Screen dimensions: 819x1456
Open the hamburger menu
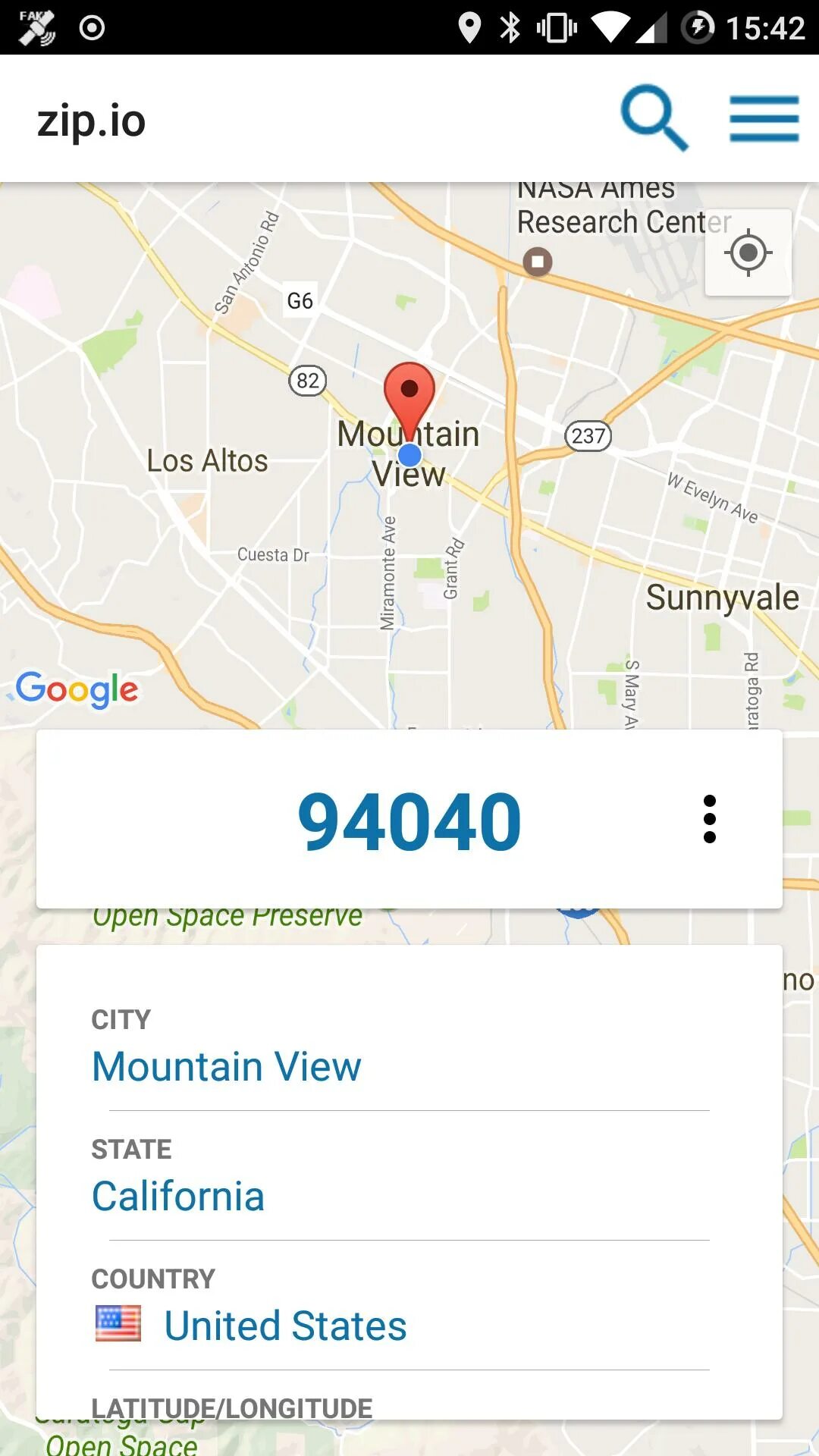click(x=764, y=118)
